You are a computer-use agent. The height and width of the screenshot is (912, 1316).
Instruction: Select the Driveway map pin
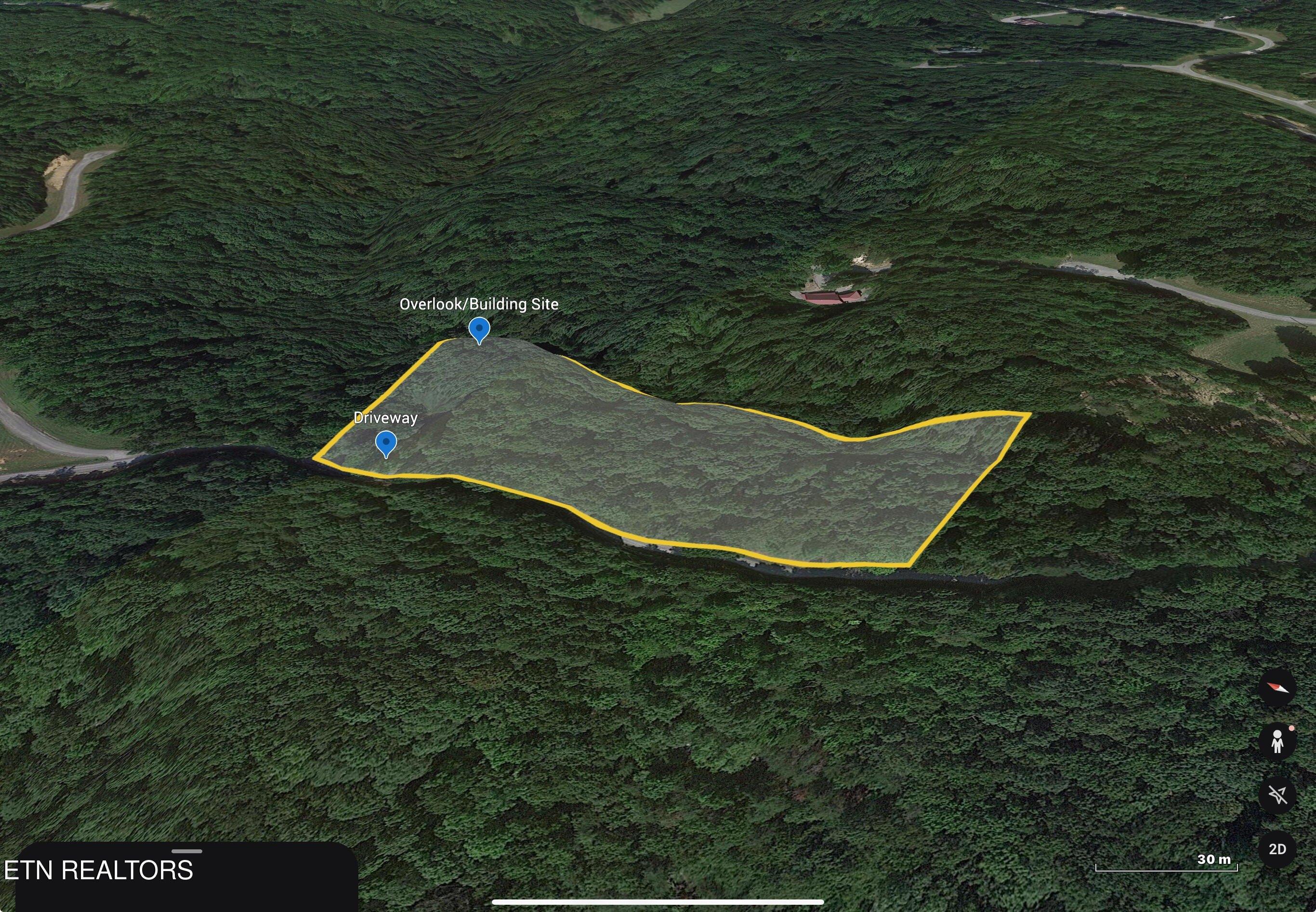coord(386,443)
